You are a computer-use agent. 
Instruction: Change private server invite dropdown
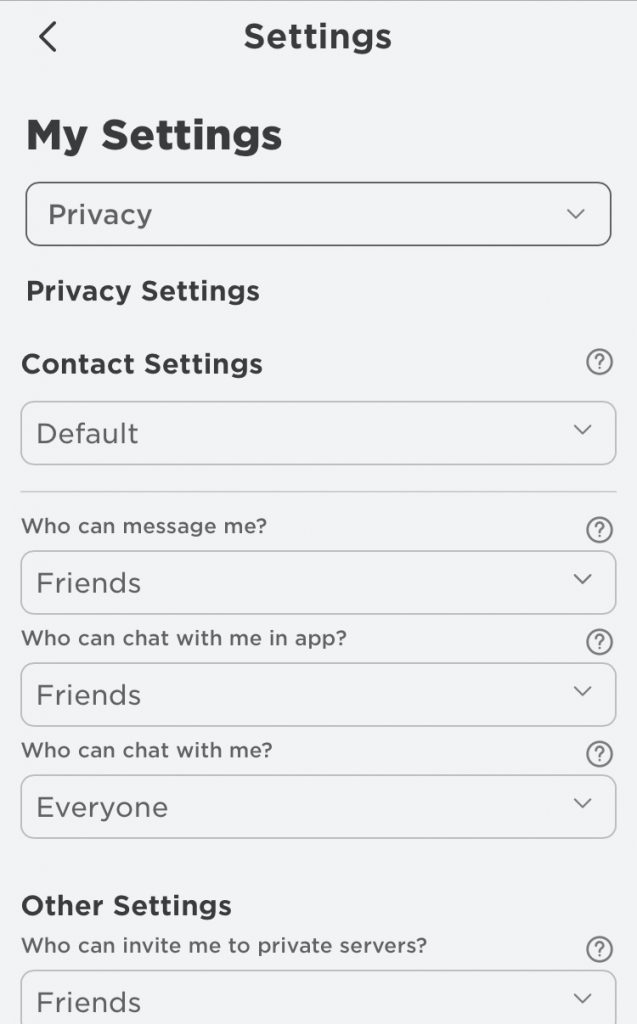tap(318, 997)
